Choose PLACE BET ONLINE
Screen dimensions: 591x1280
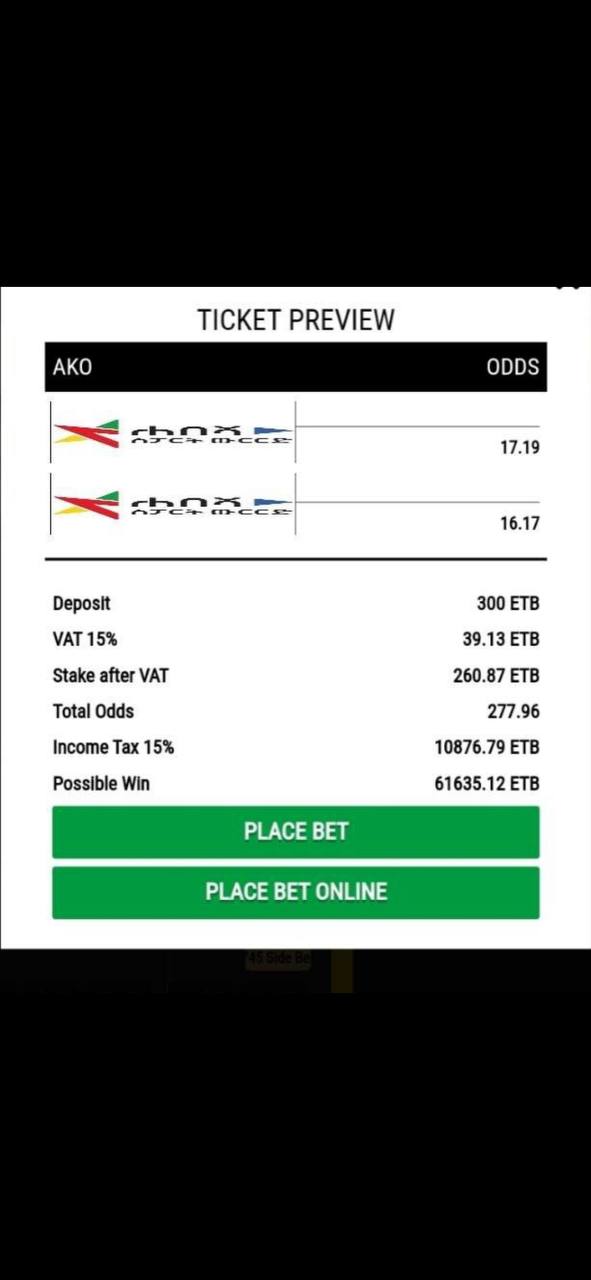(x=296, y=892)
